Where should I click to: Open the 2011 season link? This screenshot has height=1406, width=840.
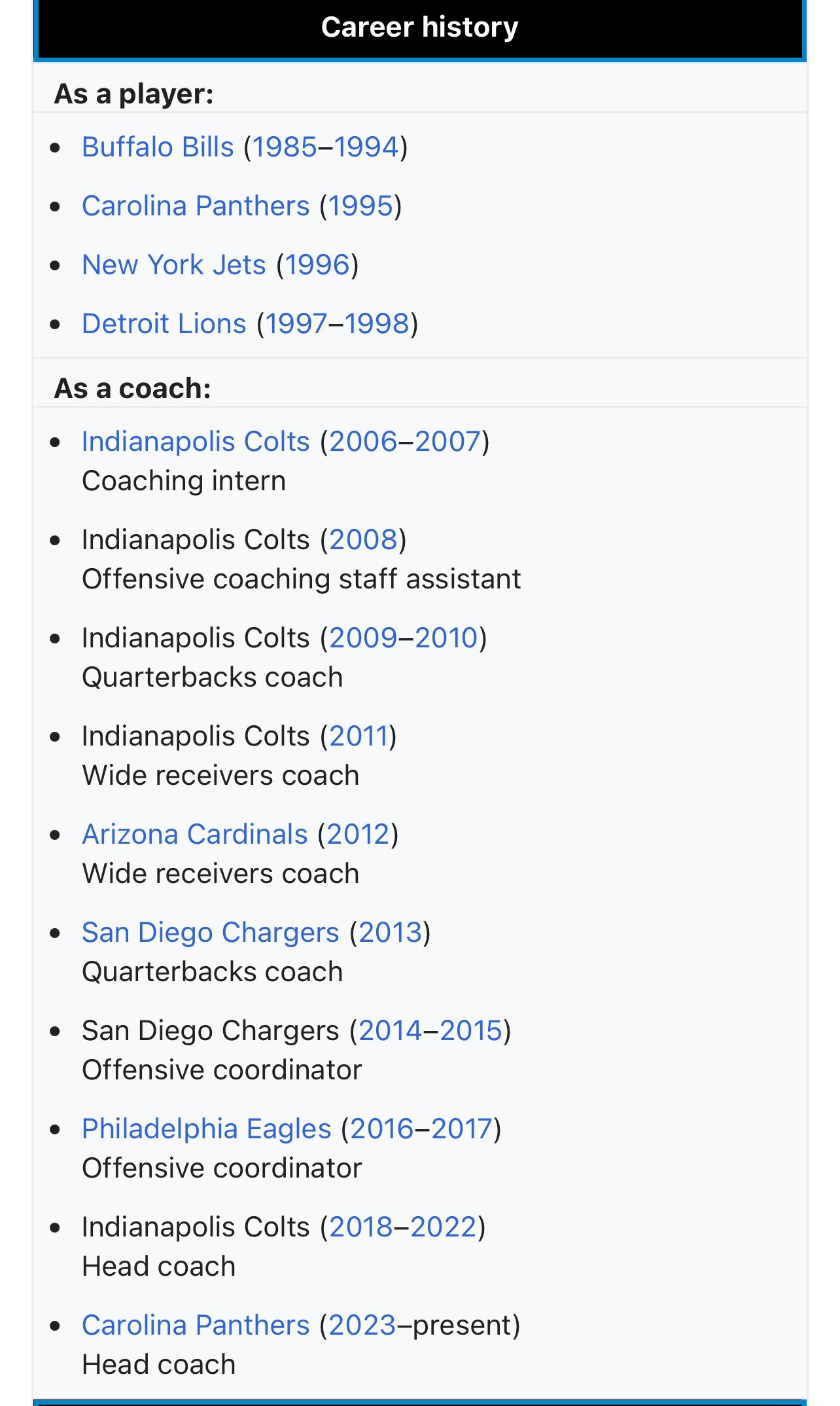click(x=359, y=736)
